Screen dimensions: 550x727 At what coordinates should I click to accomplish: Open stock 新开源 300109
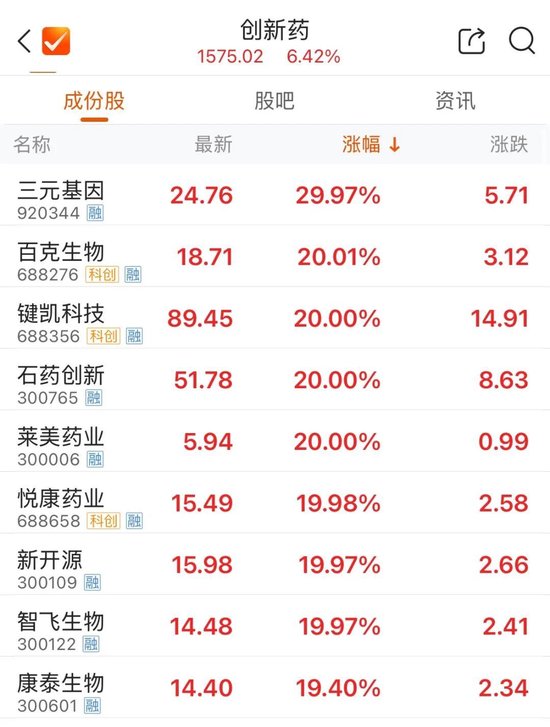275,565
